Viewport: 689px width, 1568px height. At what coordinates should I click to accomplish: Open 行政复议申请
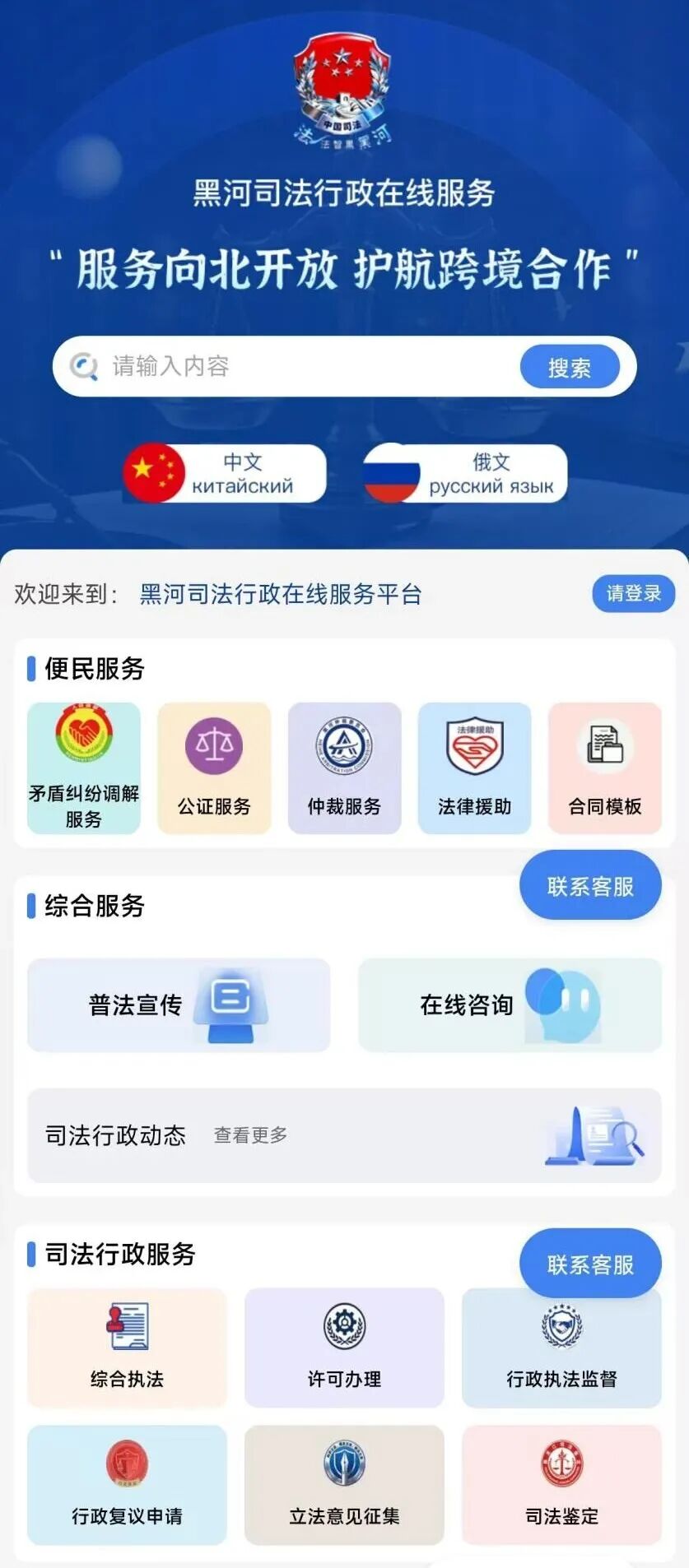point(127,1485)
